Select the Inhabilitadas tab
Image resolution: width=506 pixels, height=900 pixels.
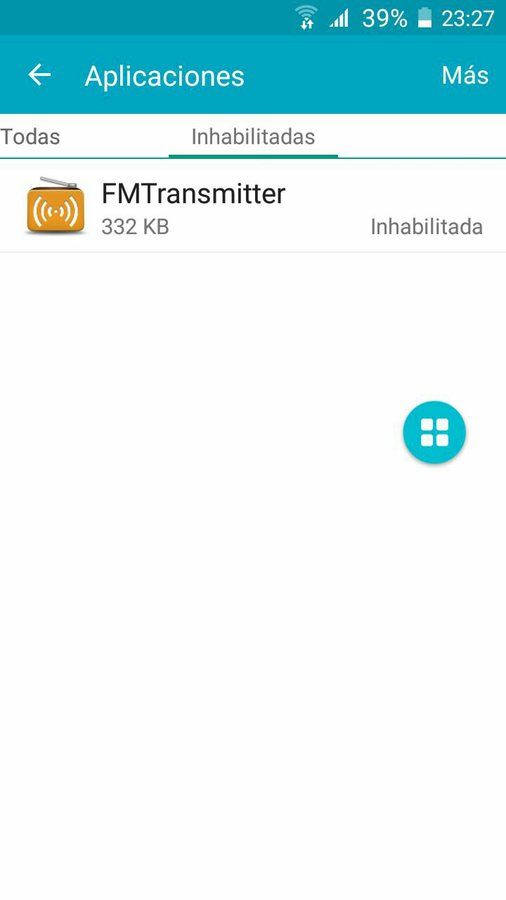(x=253, y=137)
